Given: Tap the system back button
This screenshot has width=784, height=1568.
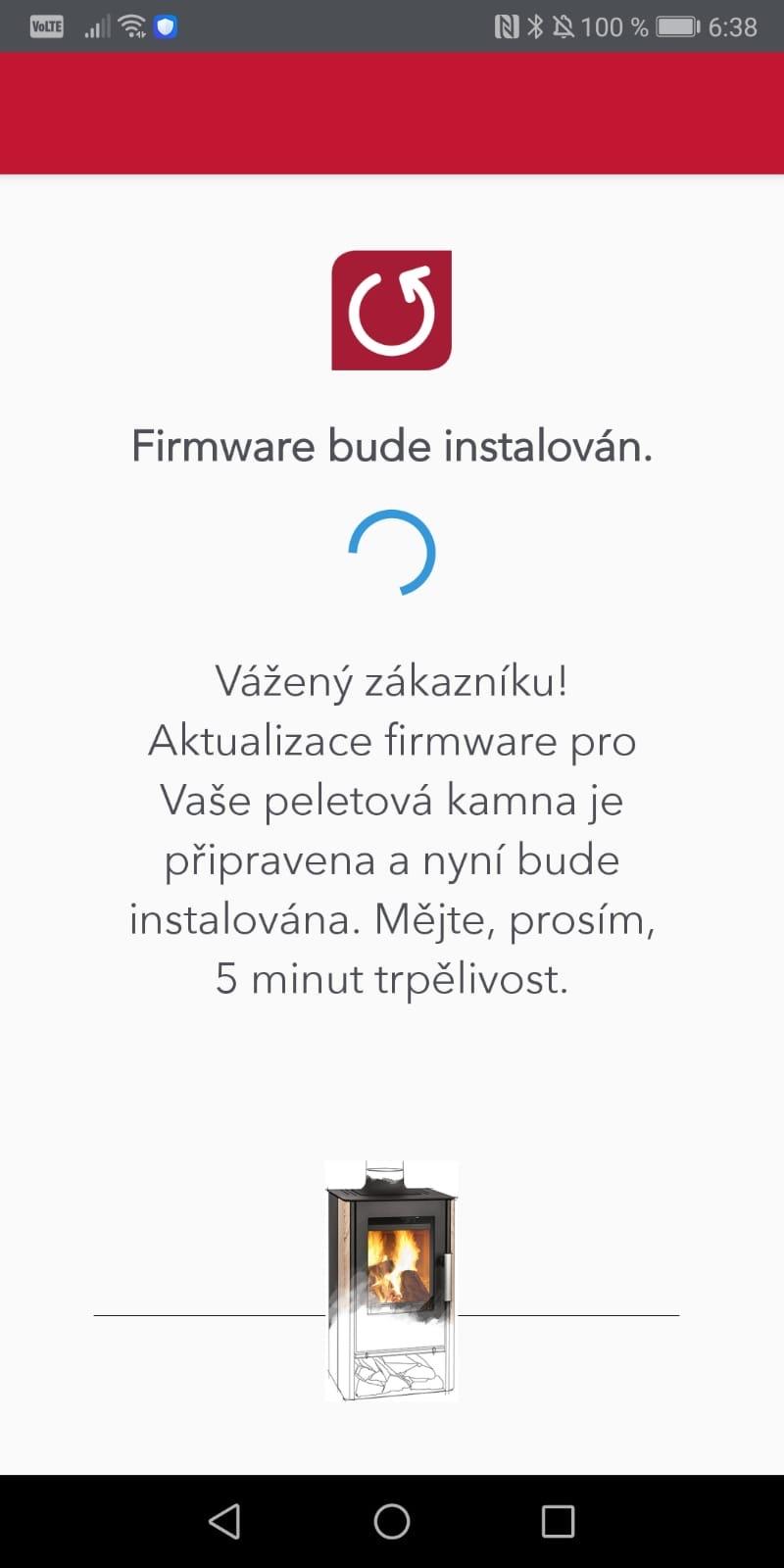Looking at the screenshot, I should pos(224,1521).
